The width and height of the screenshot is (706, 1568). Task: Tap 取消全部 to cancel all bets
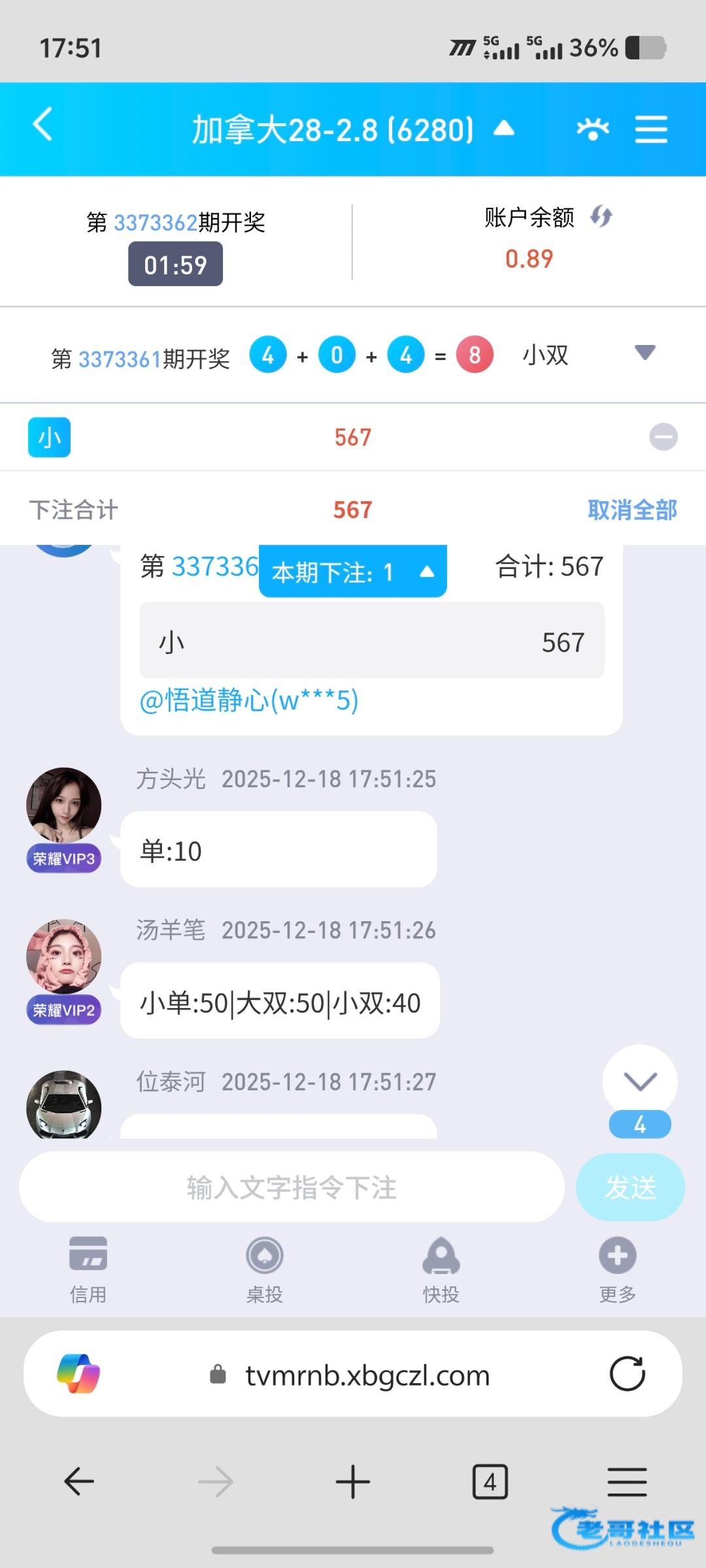632,510
